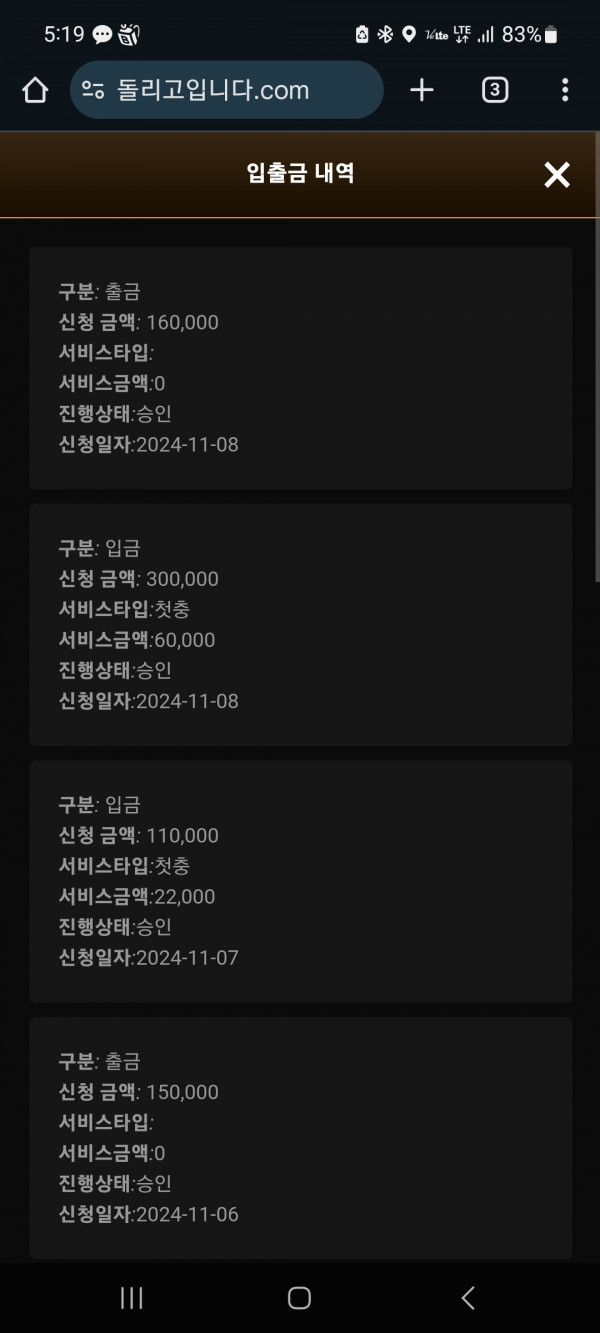Close the 입출금 내역 dialog
The image size is (600, 1333).
tap(556, 175)
